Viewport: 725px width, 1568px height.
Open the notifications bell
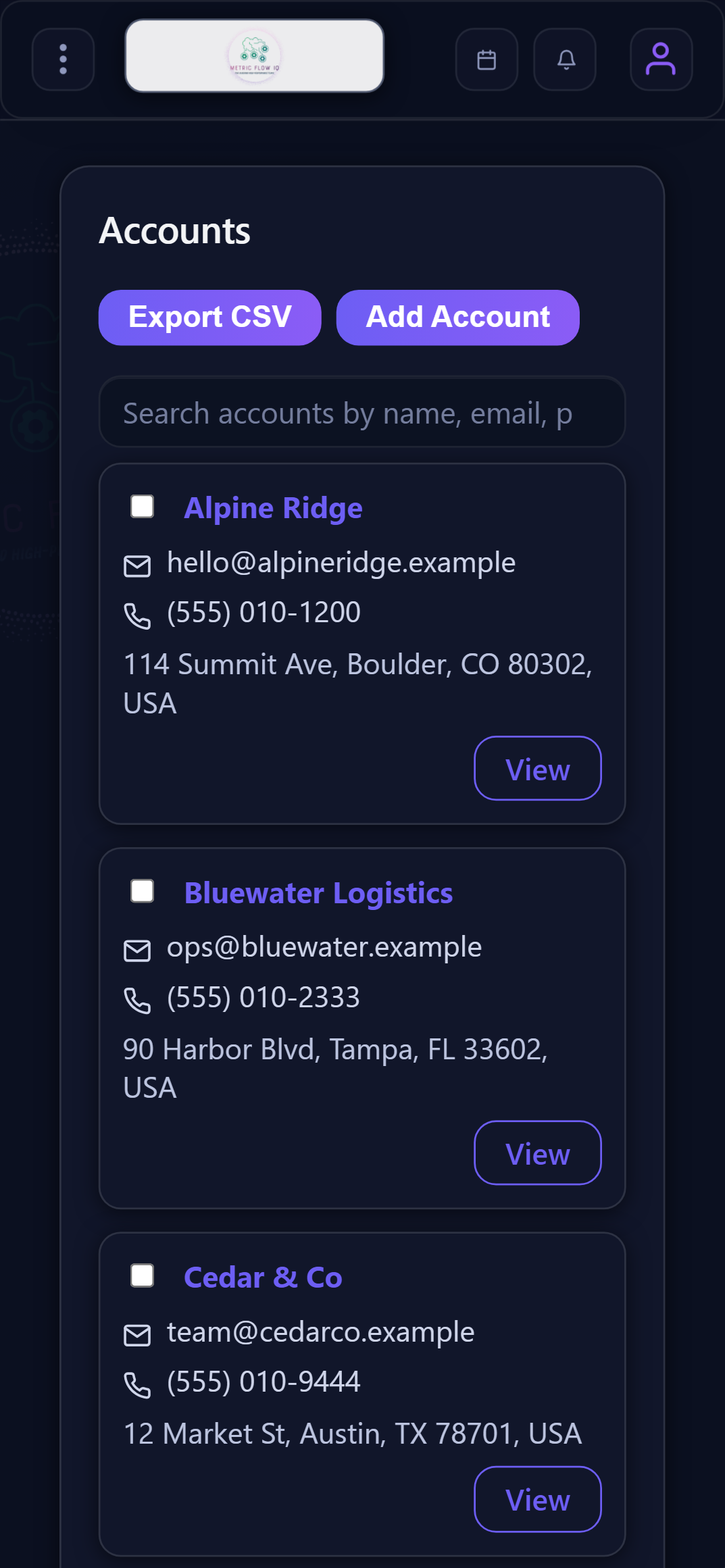[x=566, y=59]
